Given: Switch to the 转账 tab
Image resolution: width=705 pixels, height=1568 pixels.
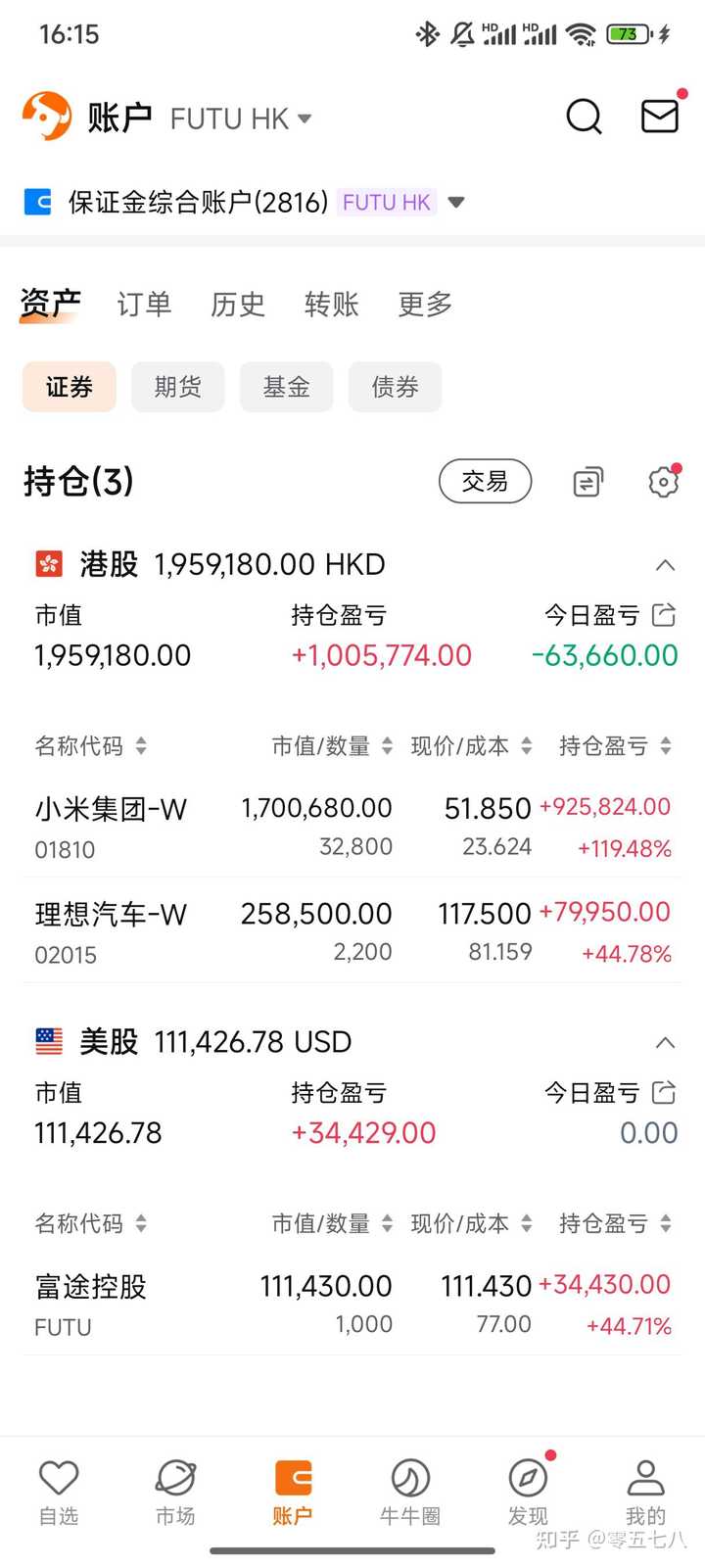Looking at the screenshot, I should pyautogui.click(x=331, y=304).
